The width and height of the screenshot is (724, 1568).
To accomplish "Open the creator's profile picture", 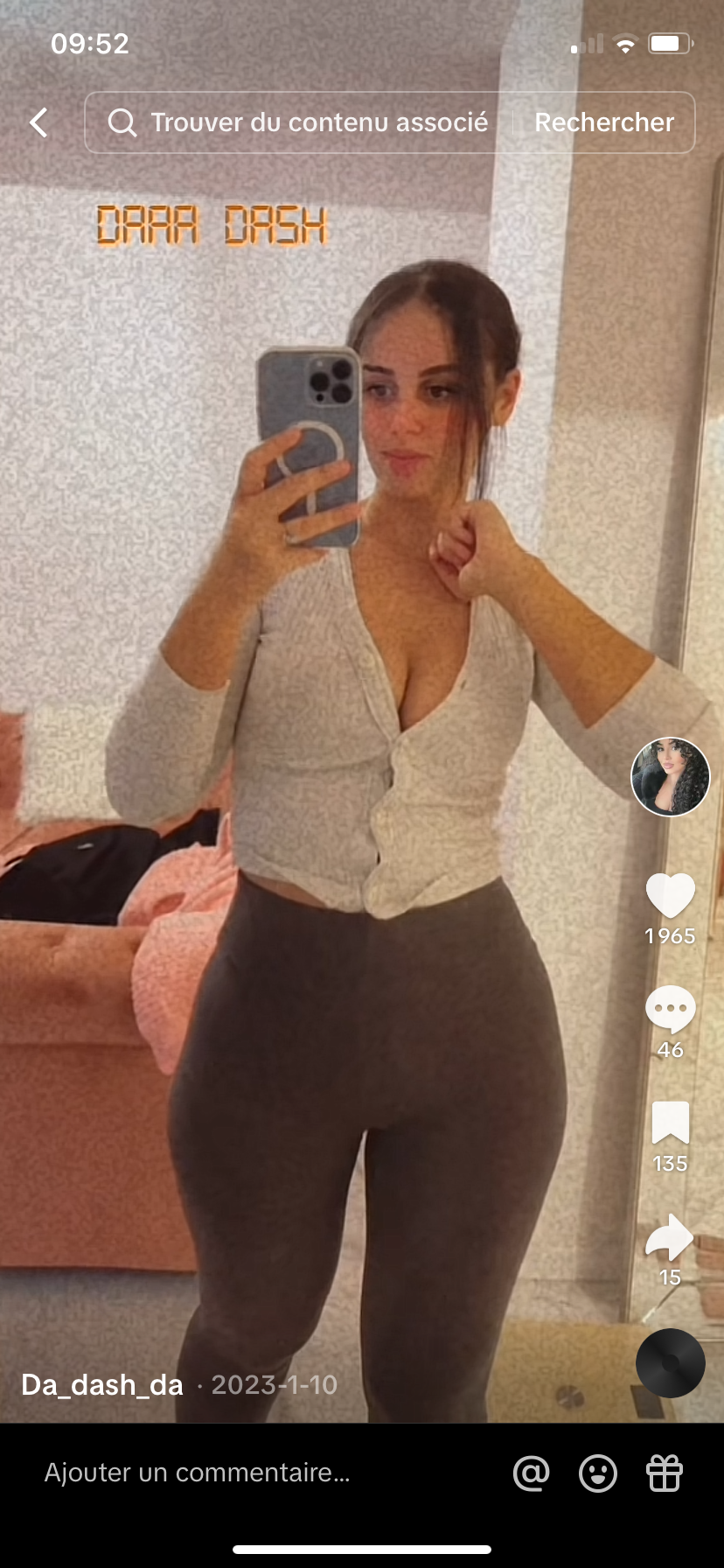I will tap(671, 777).
